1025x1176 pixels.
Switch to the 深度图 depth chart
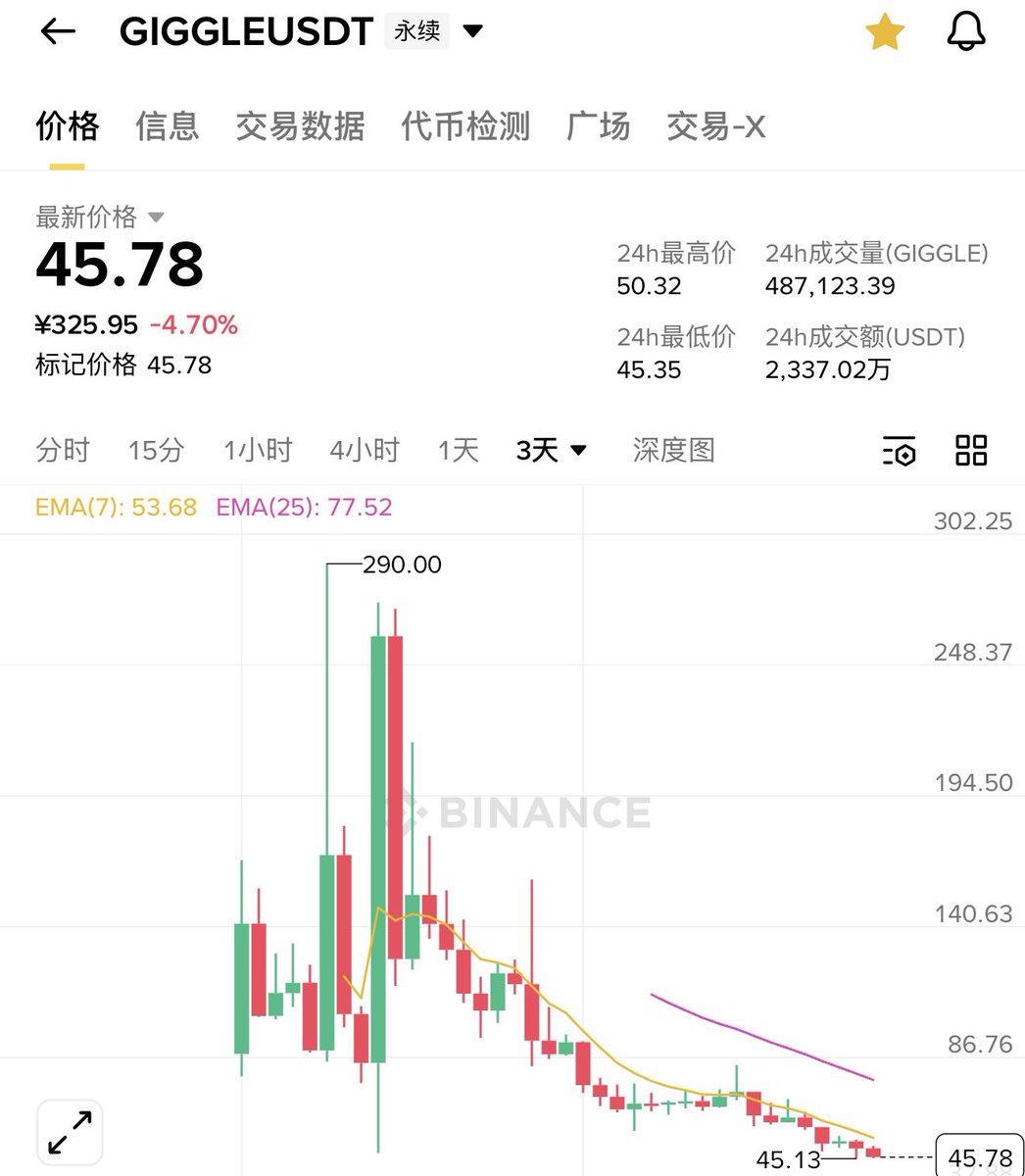(673, 451)
